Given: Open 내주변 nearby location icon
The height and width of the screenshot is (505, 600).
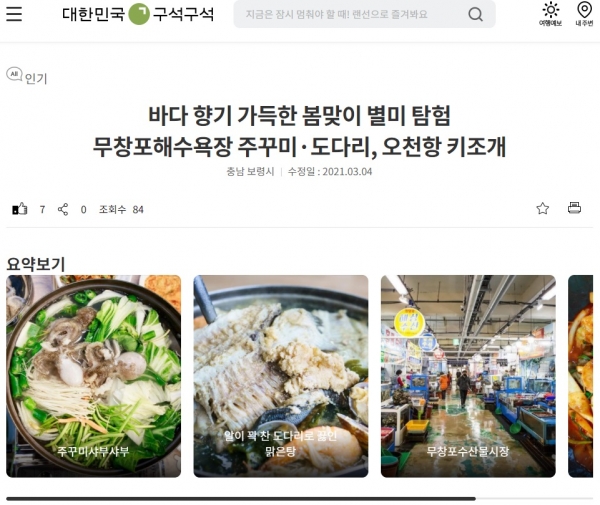Looking at the screenshot, I should 584,14.
